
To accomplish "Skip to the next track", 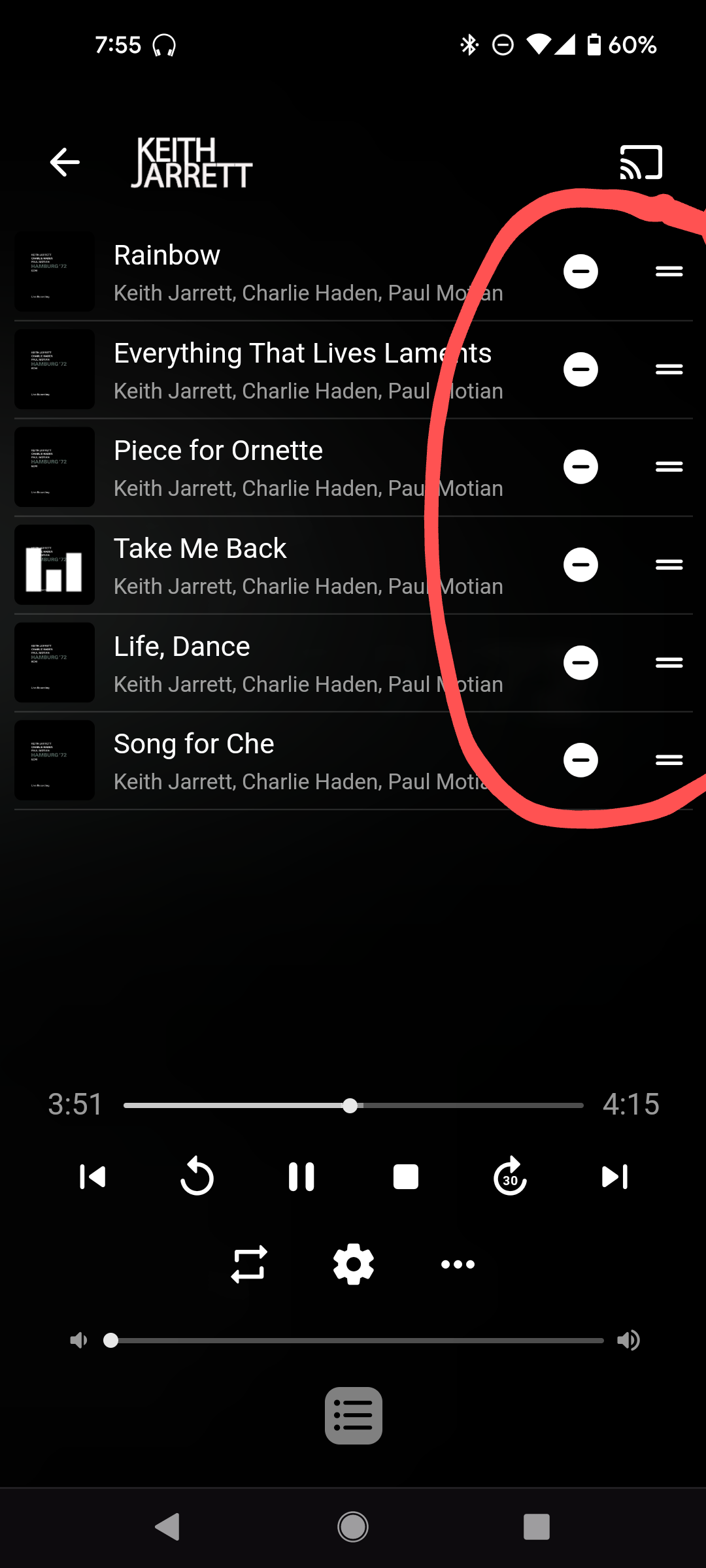I will 614,1177.
